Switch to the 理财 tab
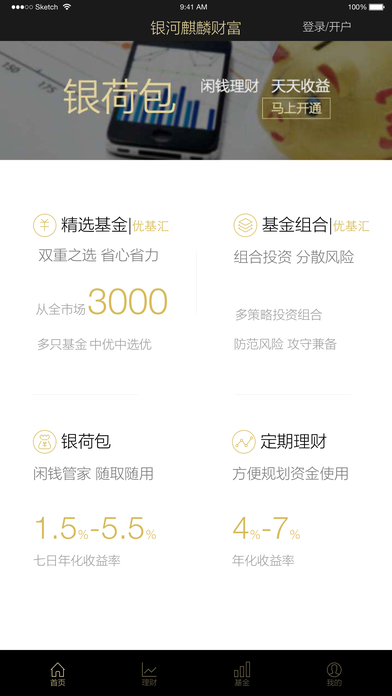 [x=149, y=674]
